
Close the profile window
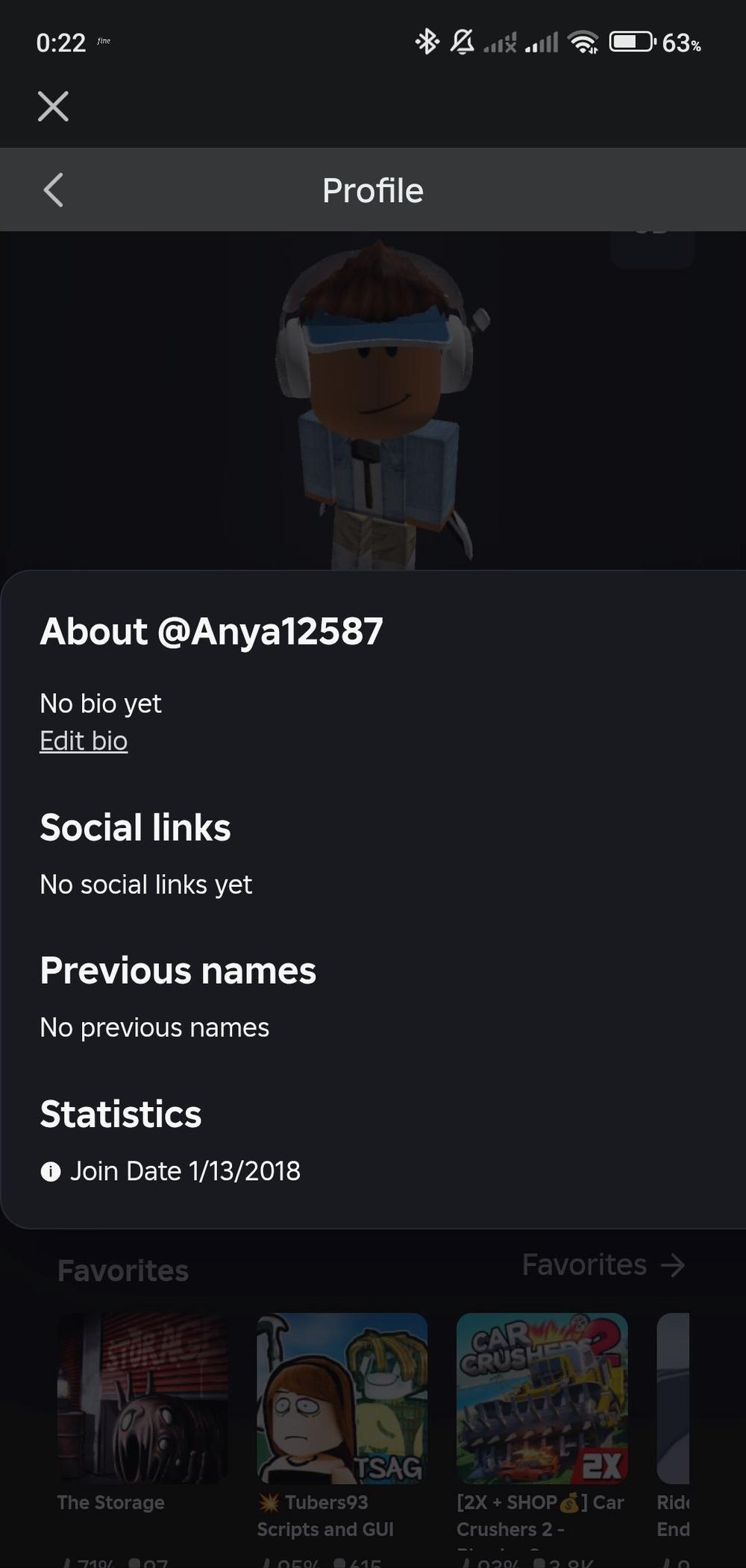point(53,107)
